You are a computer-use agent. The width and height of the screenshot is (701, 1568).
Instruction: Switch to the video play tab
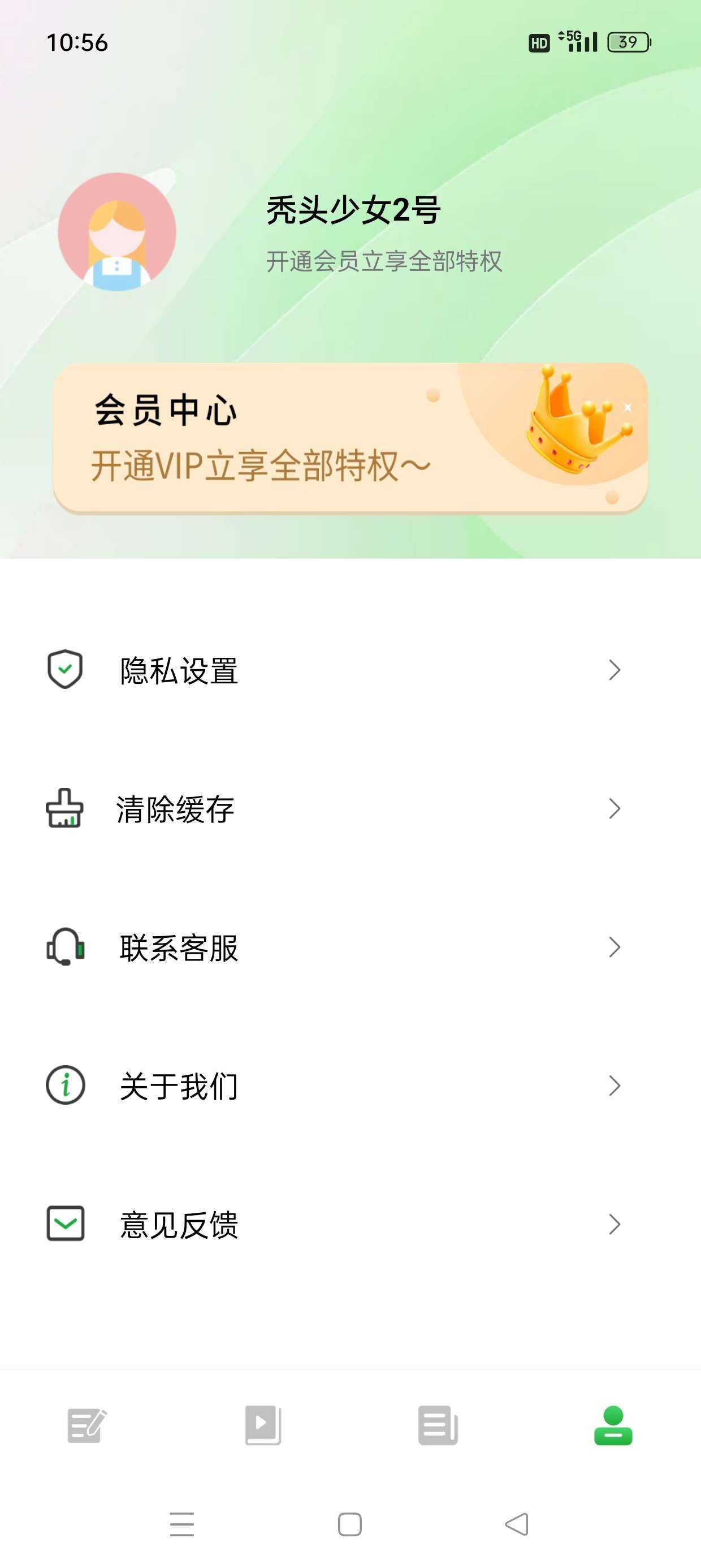click(x=263, y=1425)
